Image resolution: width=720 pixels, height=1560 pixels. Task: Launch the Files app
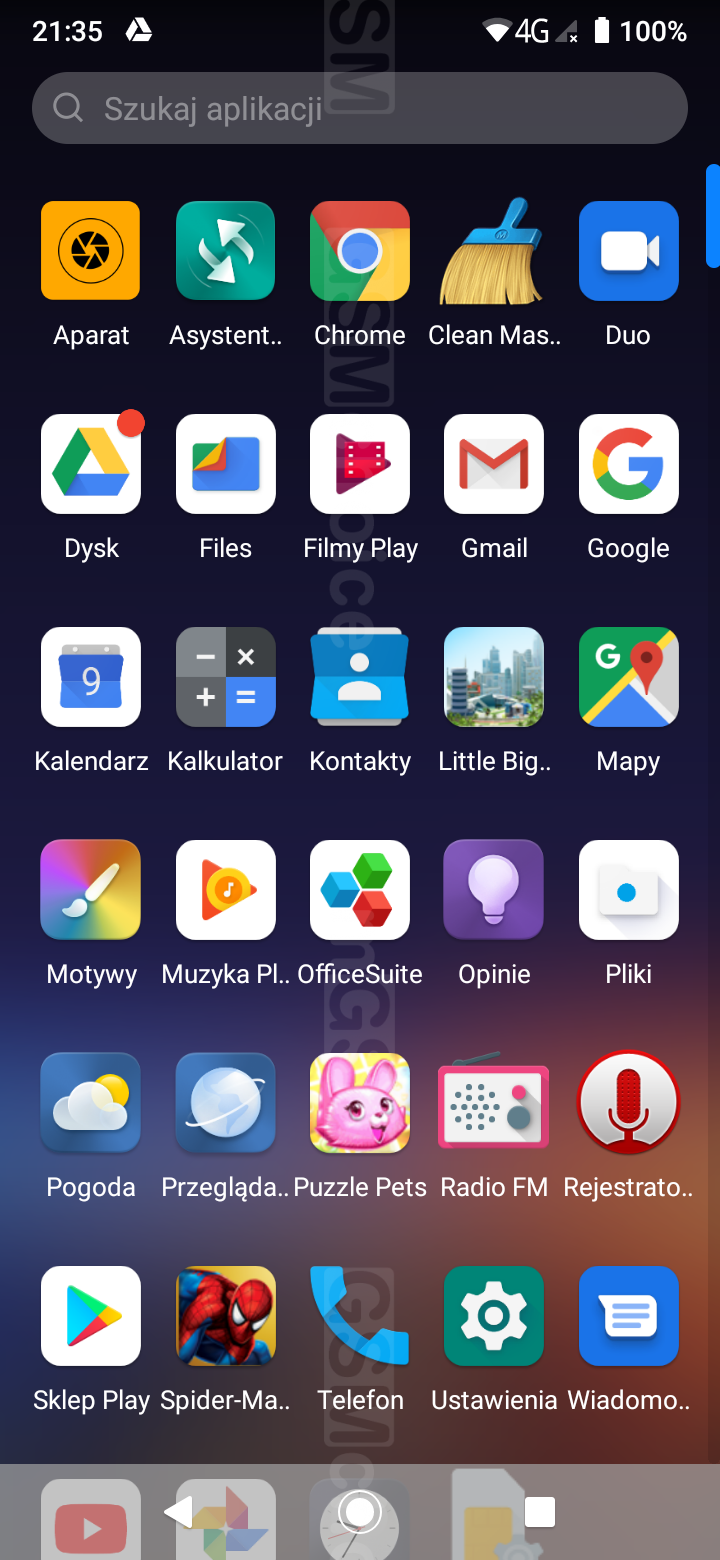pyautogui.click(x=226, y=464)
